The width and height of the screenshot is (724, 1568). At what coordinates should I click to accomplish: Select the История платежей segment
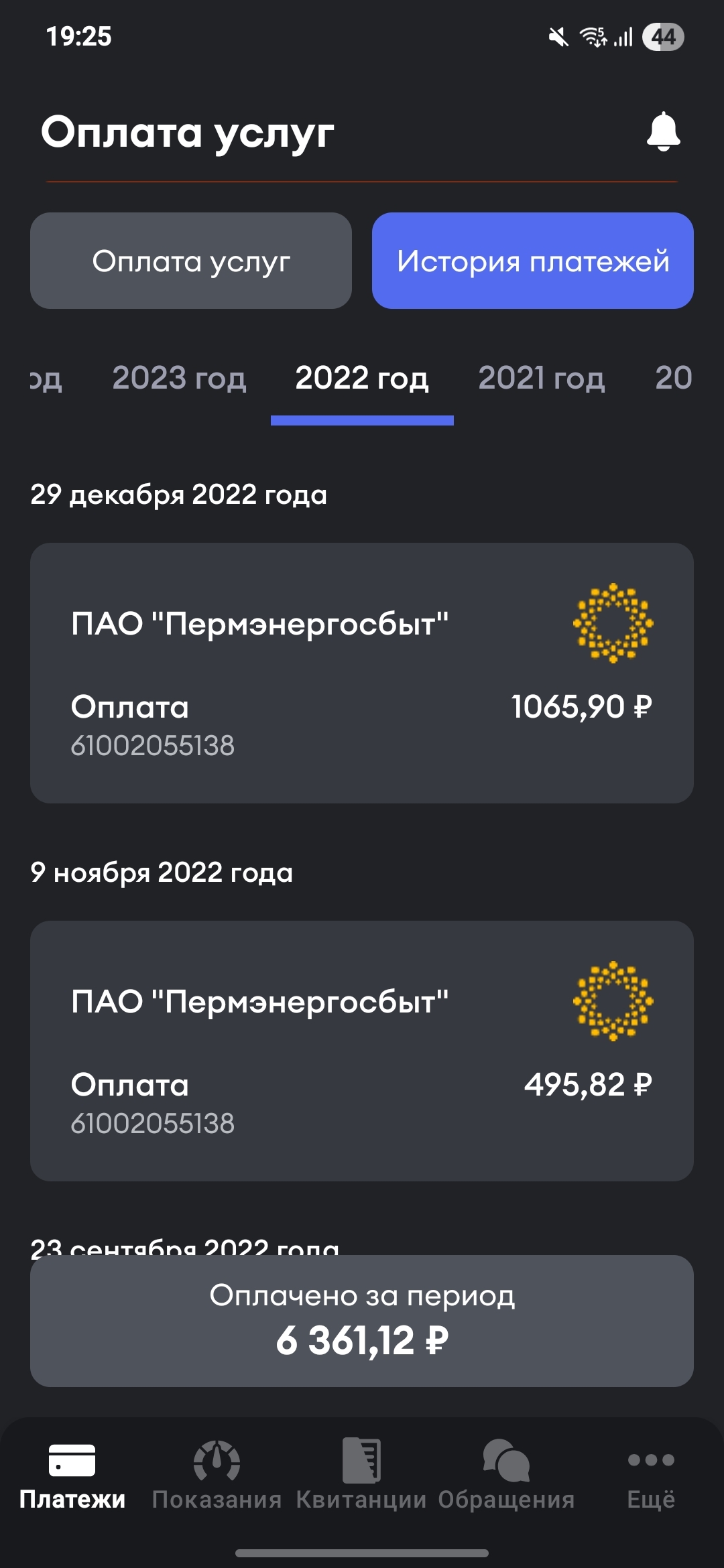pos(532,261)
